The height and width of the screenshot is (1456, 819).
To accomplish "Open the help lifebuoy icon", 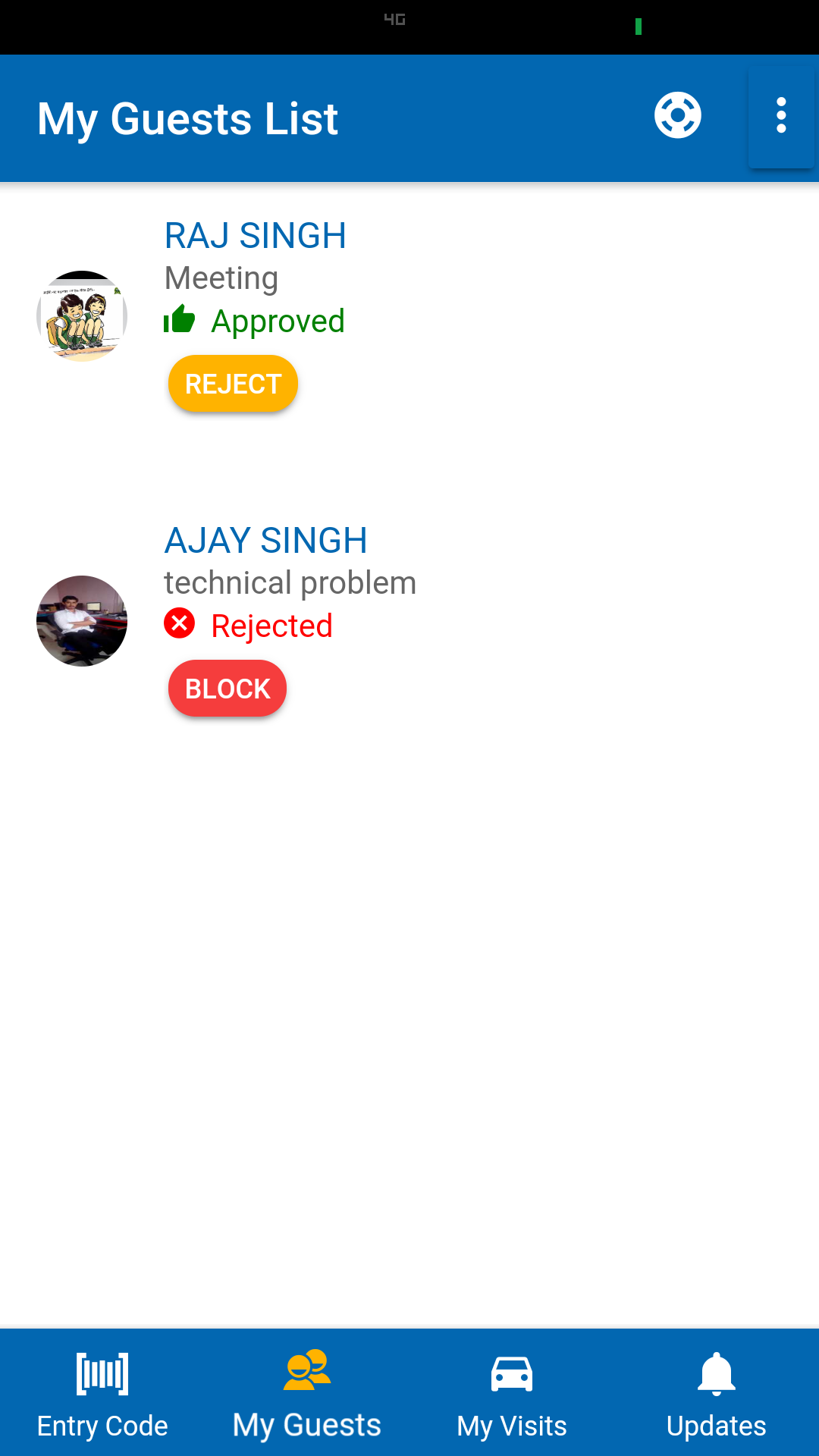I will tap(677, 115).
